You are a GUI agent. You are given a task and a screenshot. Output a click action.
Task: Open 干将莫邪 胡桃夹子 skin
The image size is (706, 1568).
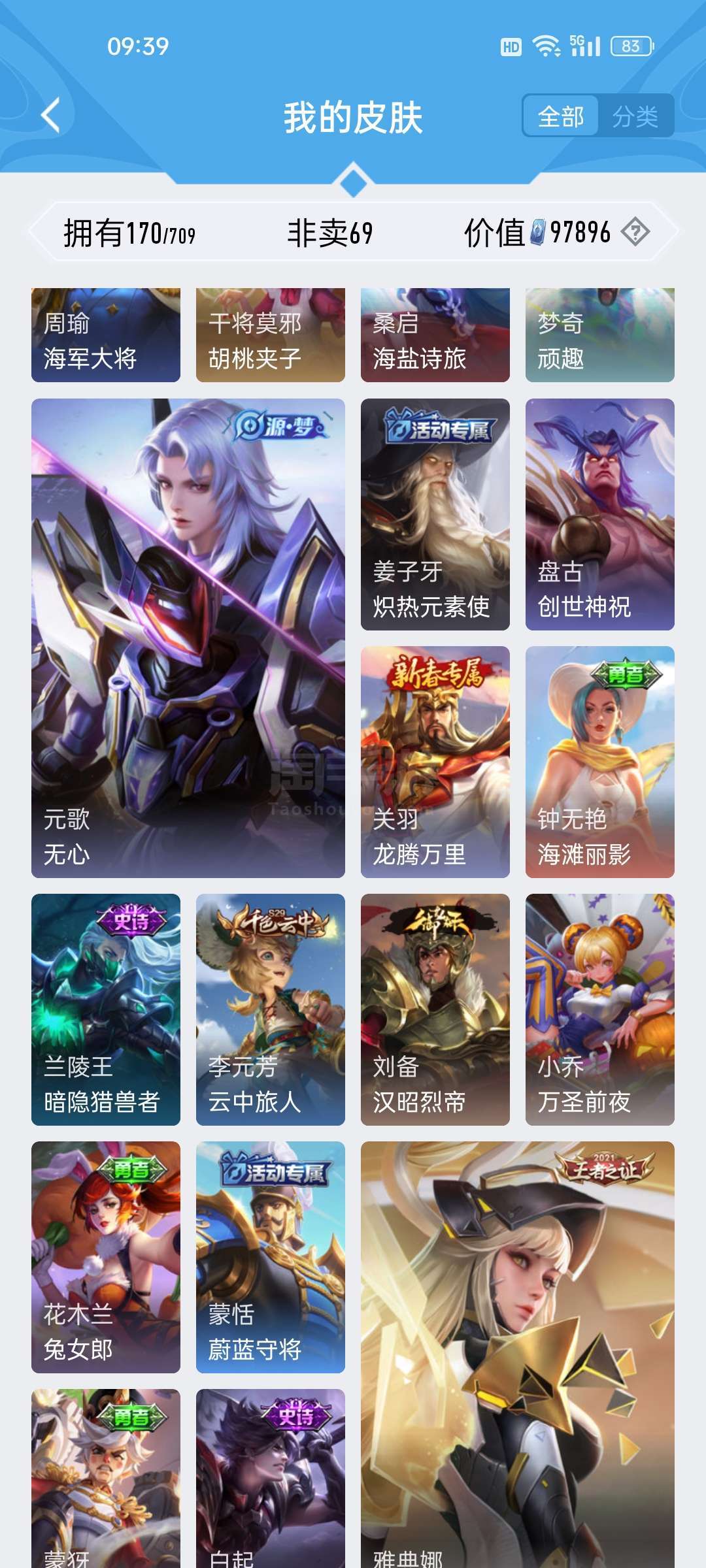point(271,335)
